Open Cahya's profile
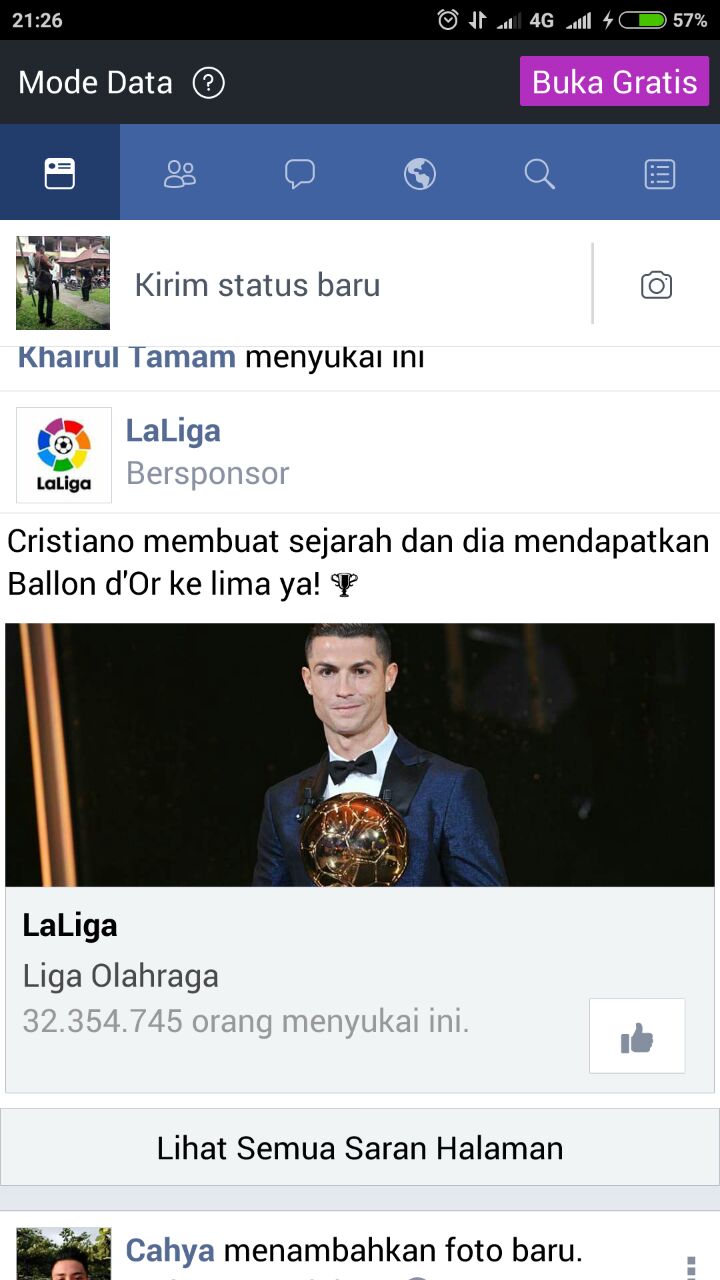The height and width of the screenshot is (1280, 720). pyautogui.click(x=170, y=1250)
